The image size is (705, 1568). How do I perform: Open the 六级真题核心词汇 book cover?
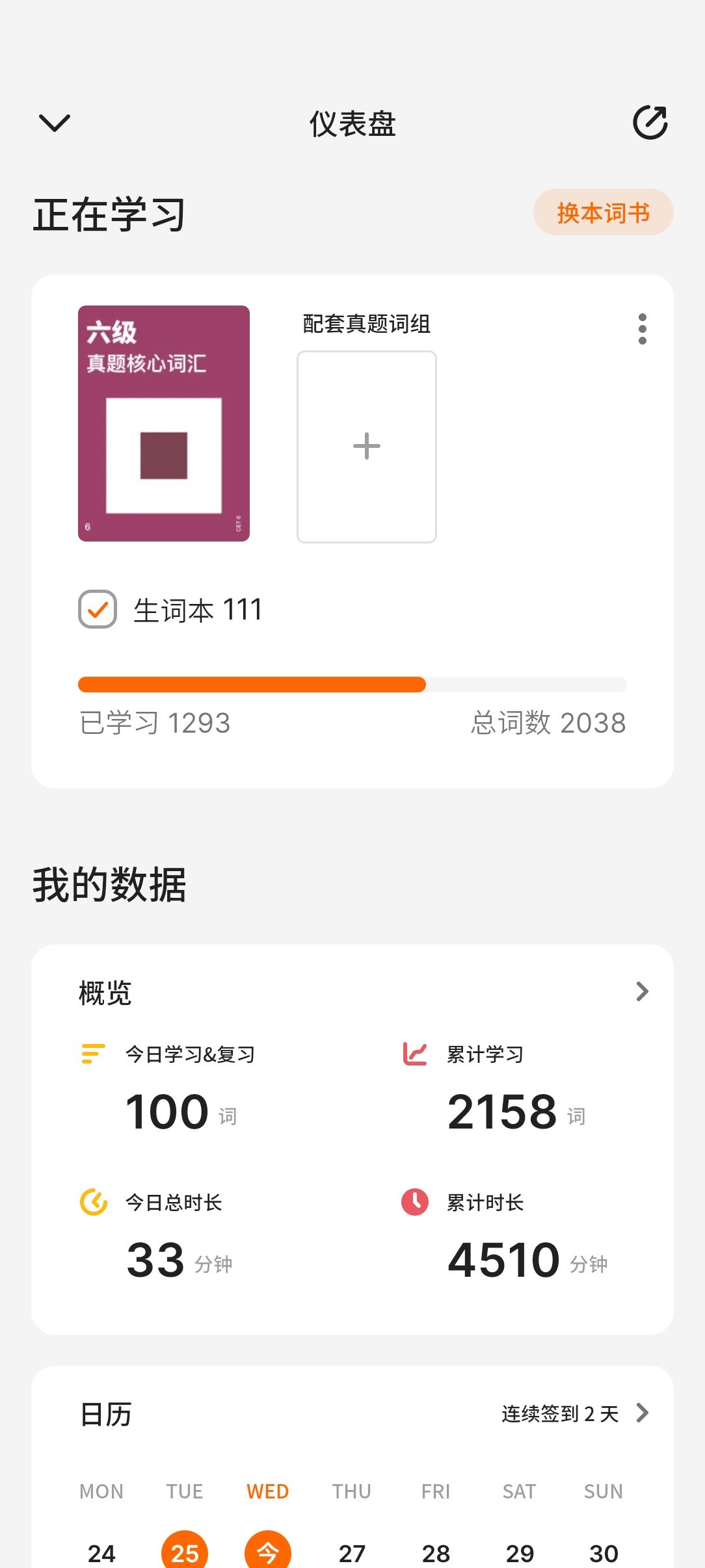(164, 423)
